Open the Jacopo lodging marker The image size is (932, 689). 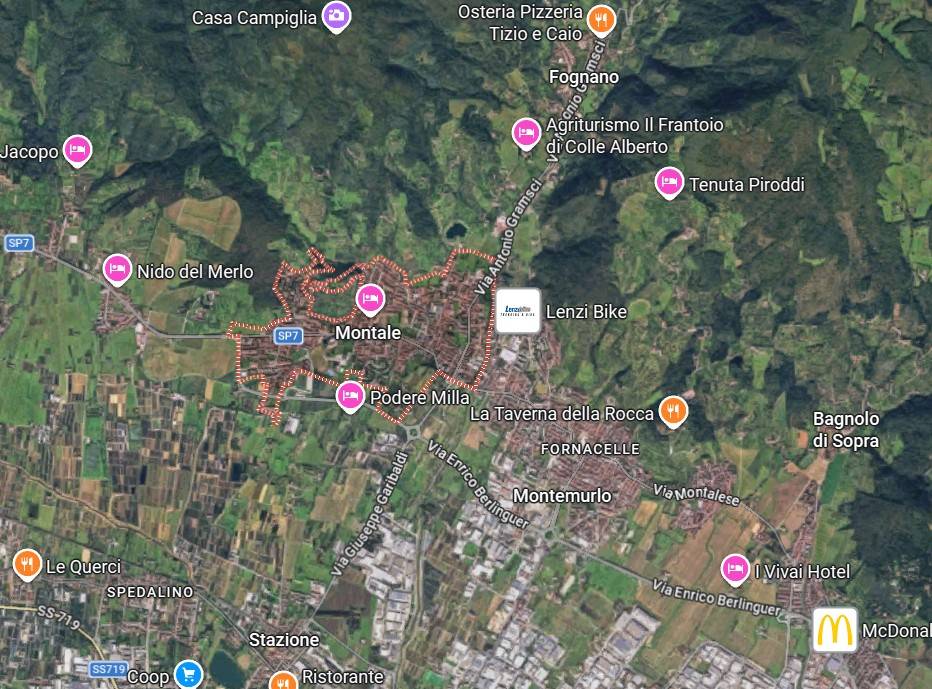(77, 150)
